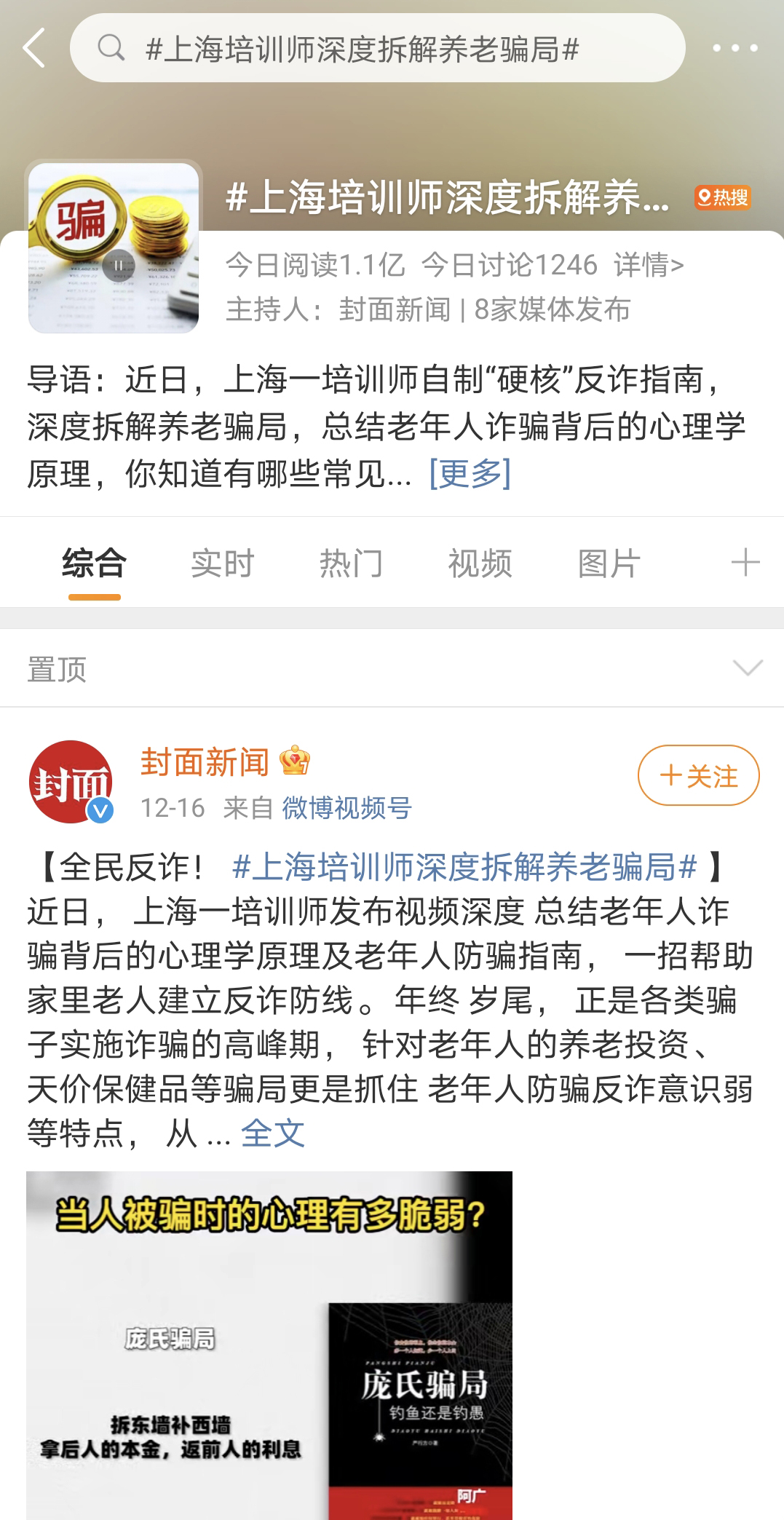Tap the blue V verification badge
Viewport: 784px width, 1520px height.
click(101, 810)
